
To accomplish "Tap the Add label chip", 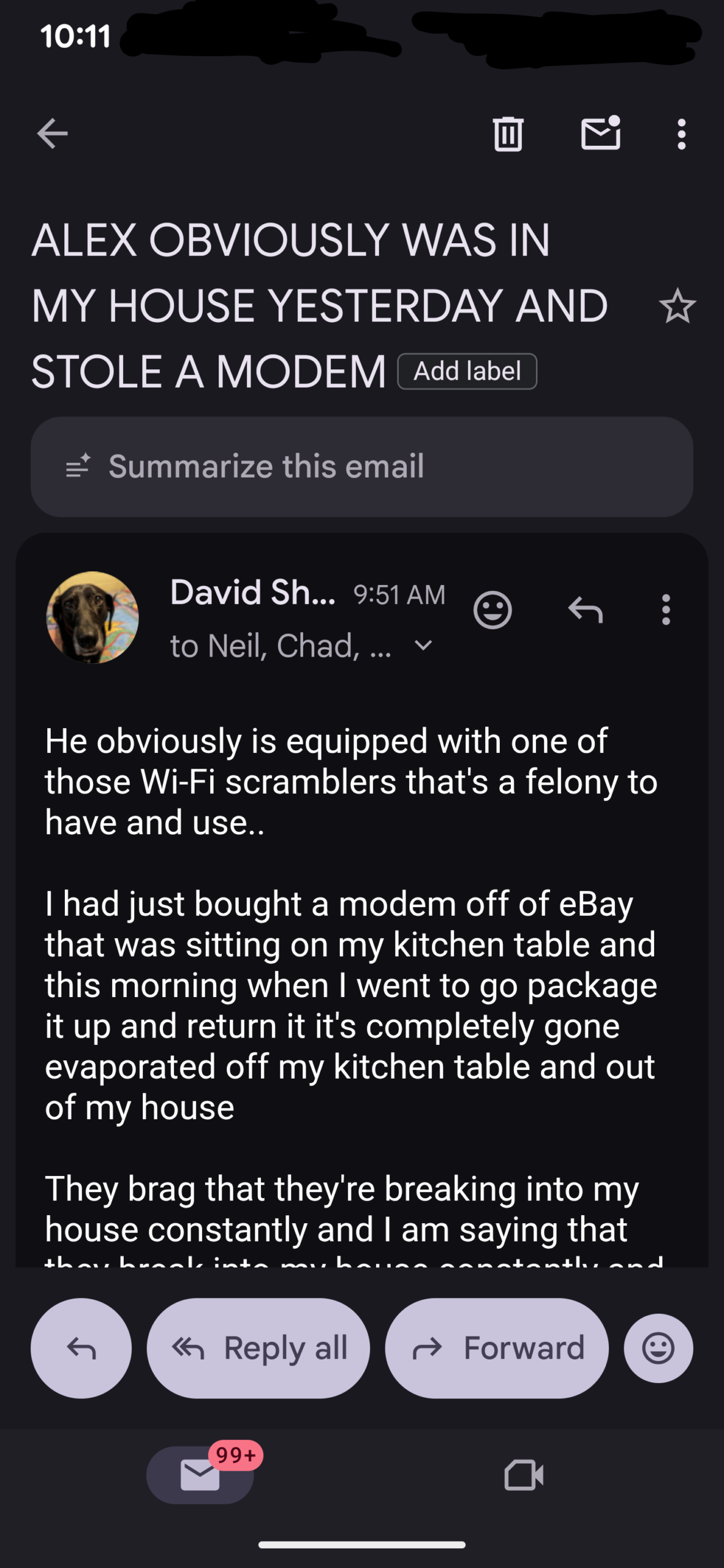I will (467, 371).
